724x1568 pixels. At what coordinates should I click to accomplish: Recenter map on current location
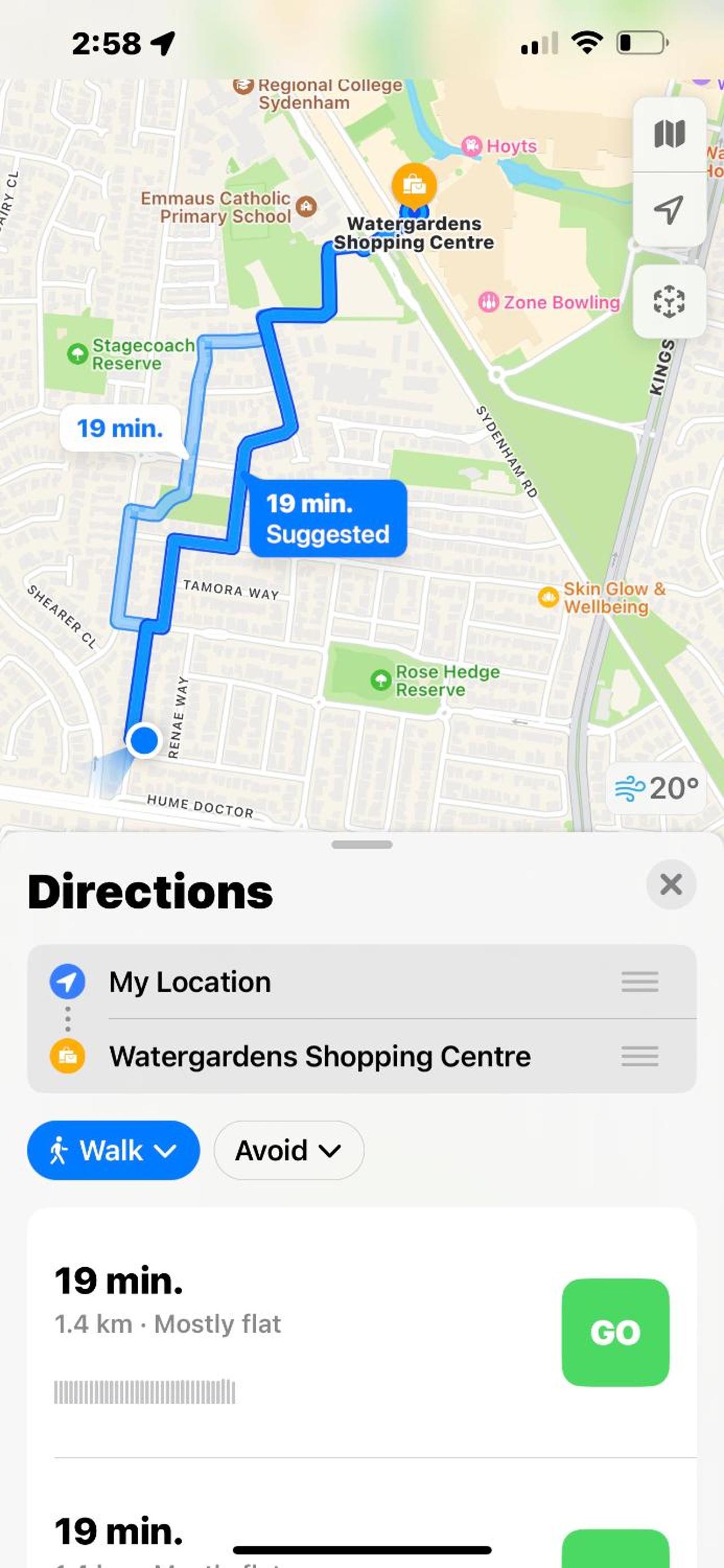(x=669, y=210)
